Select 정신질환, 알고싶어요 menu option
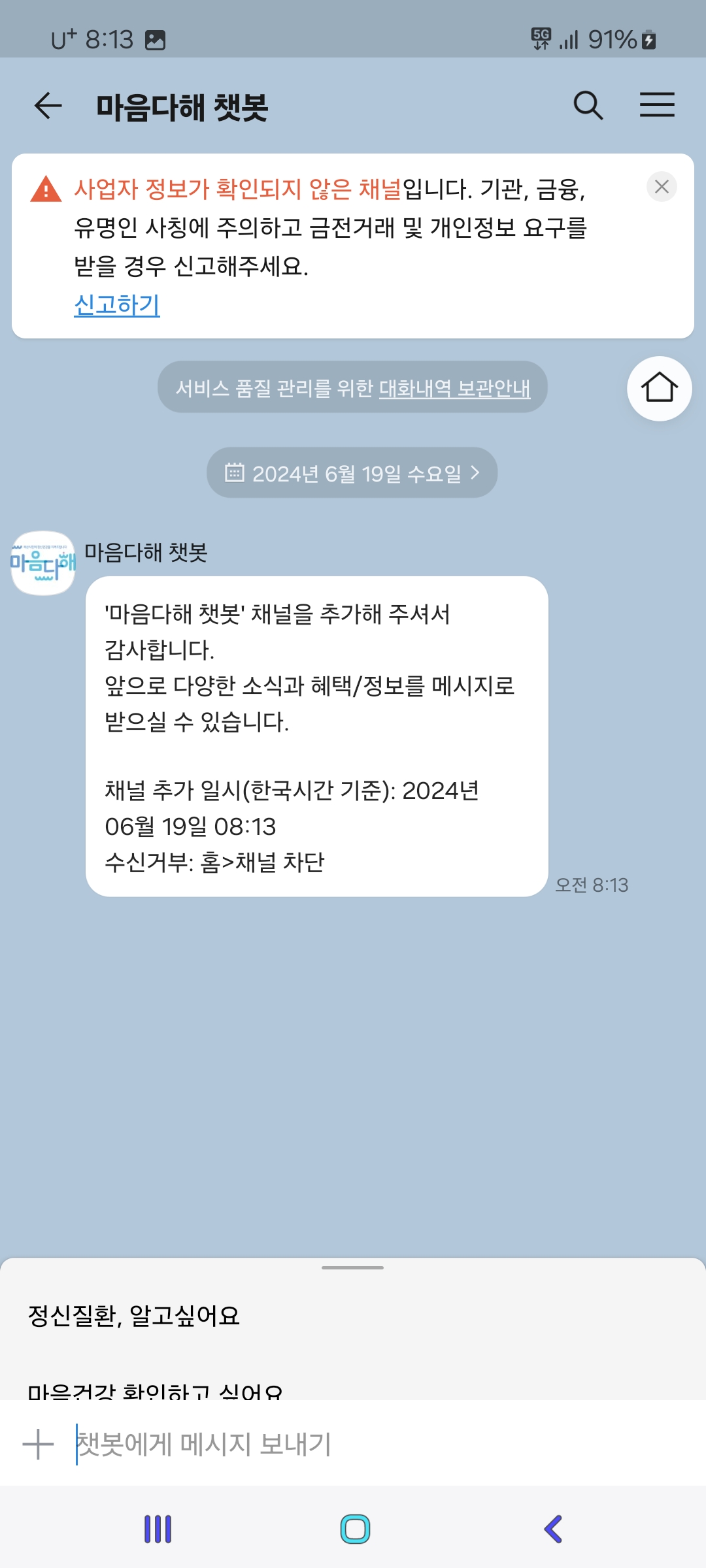The height and width of the screenshot is (1568, 706). coord(134,1315)
